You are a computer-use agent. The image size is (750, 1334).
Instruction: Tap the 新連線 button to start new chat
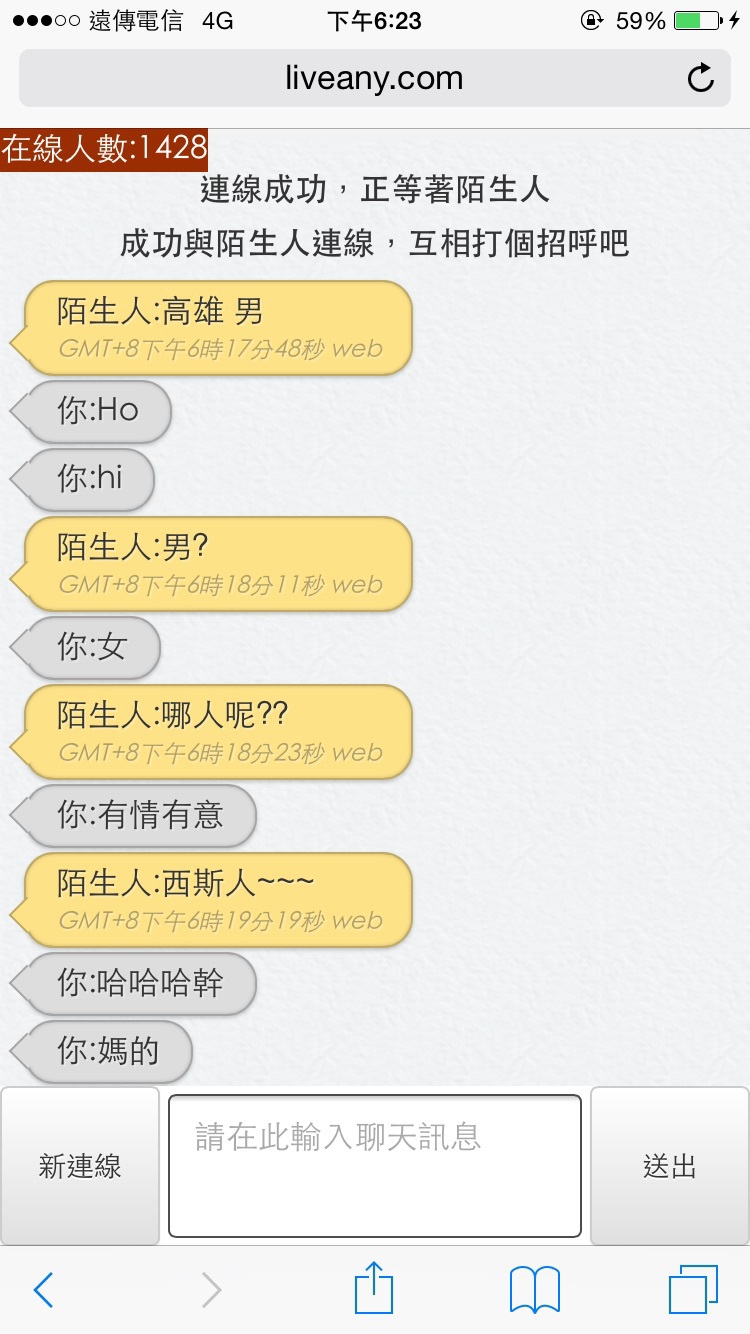[80, 1166]
